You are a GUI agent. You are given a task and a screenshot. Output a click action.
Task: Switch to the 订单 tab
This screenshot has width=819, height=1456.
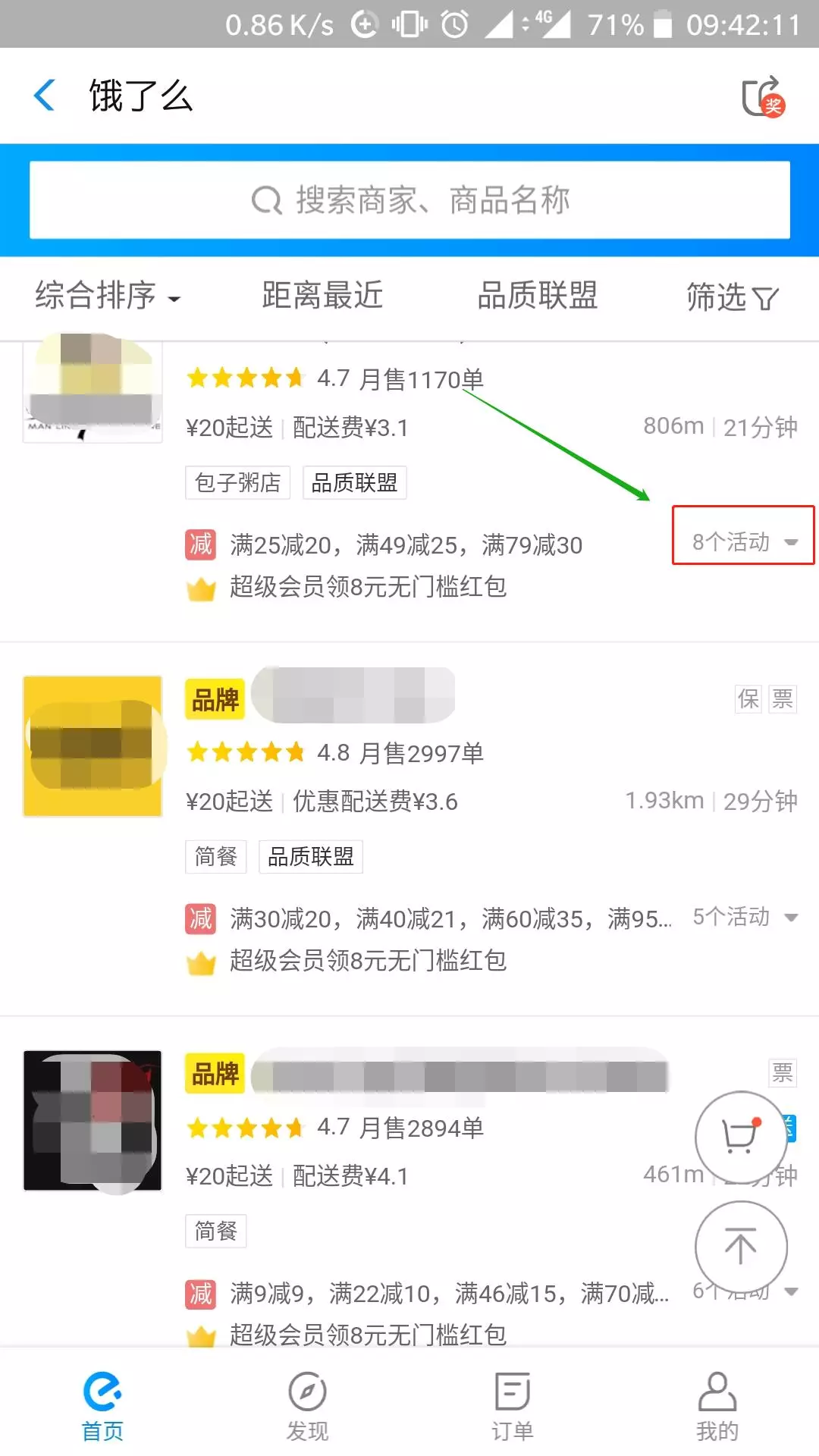[x=512, y=1407]
